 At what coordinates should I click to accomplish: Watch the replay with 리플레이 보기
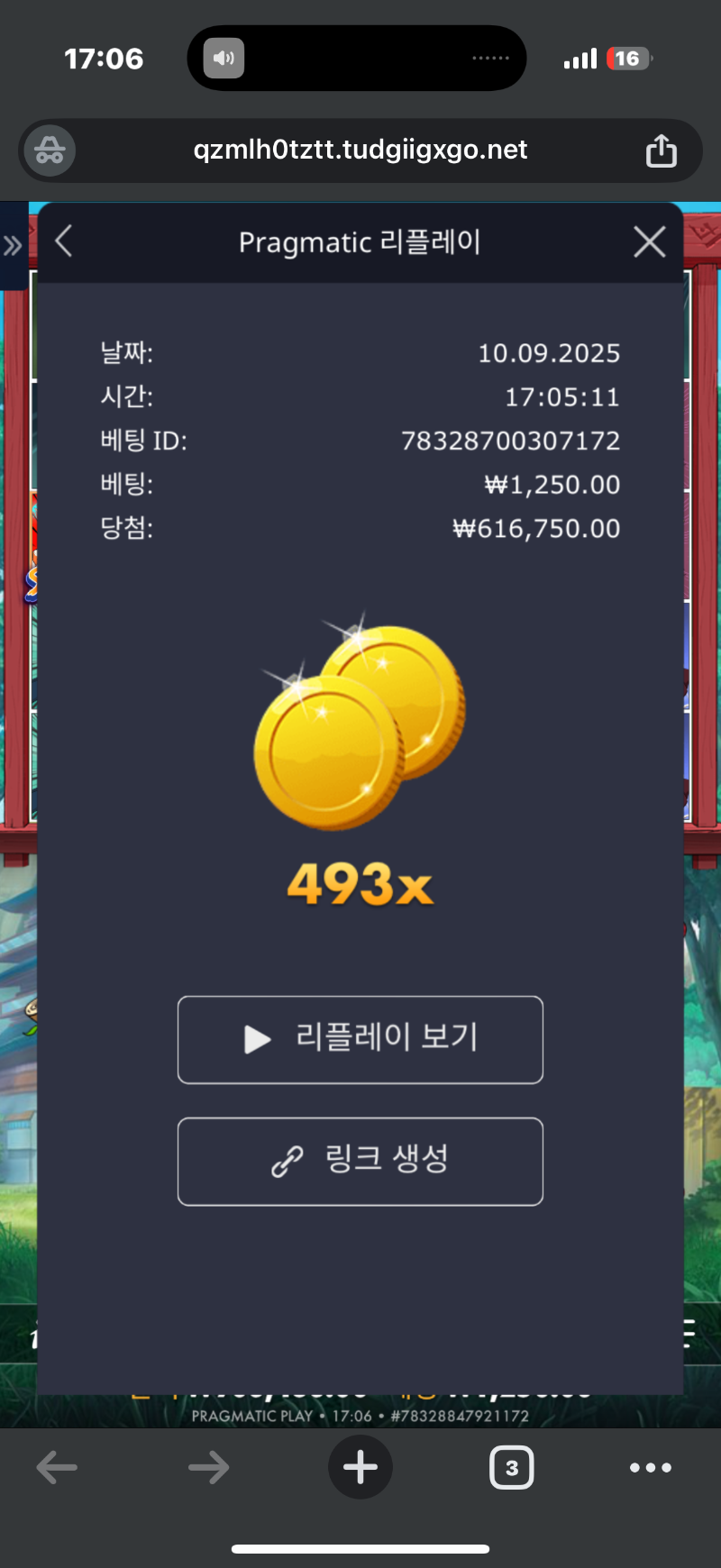click(x=360, y=1039)
